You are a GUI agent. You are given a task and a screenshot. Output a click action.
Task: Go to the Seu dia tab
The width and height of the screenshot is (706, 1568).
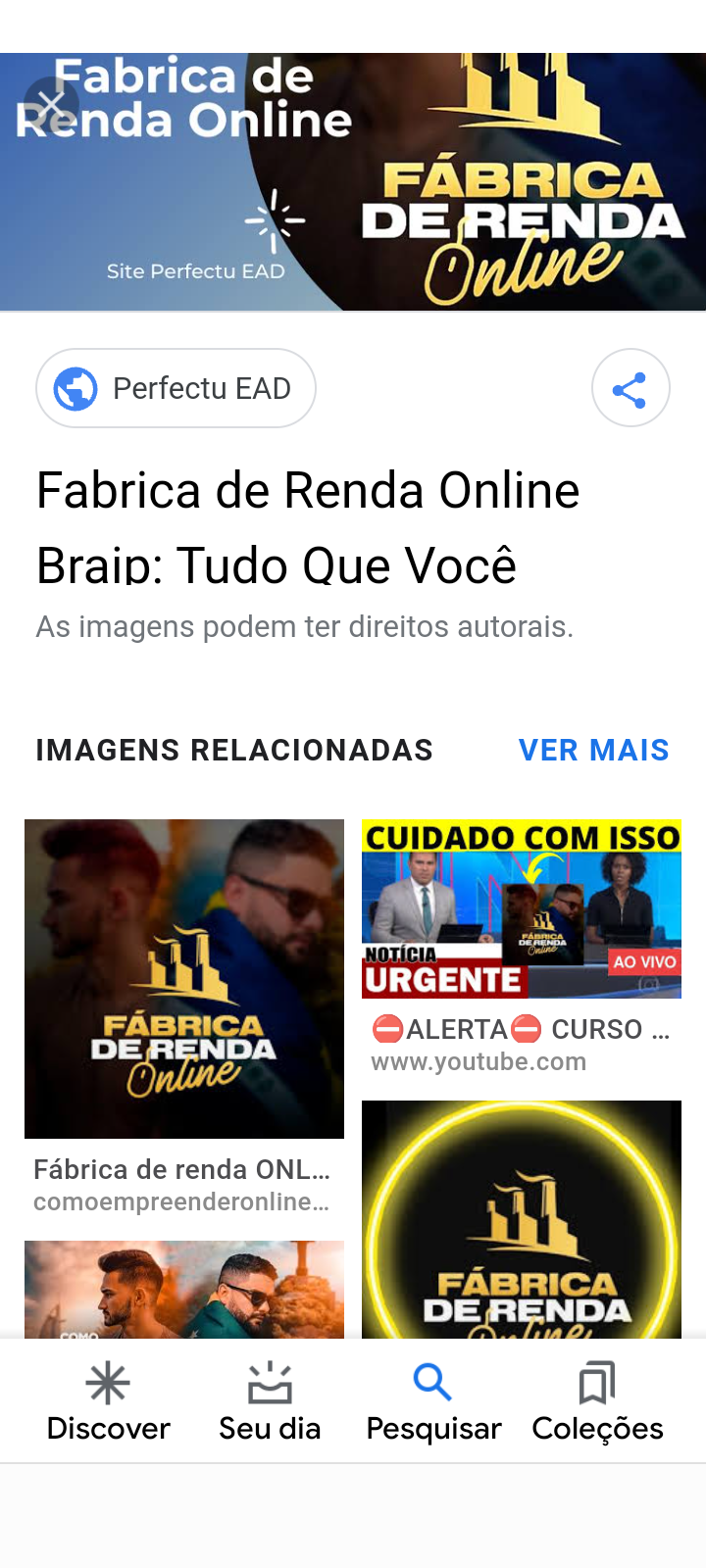pyautogui.click(x=270, y=1402)
